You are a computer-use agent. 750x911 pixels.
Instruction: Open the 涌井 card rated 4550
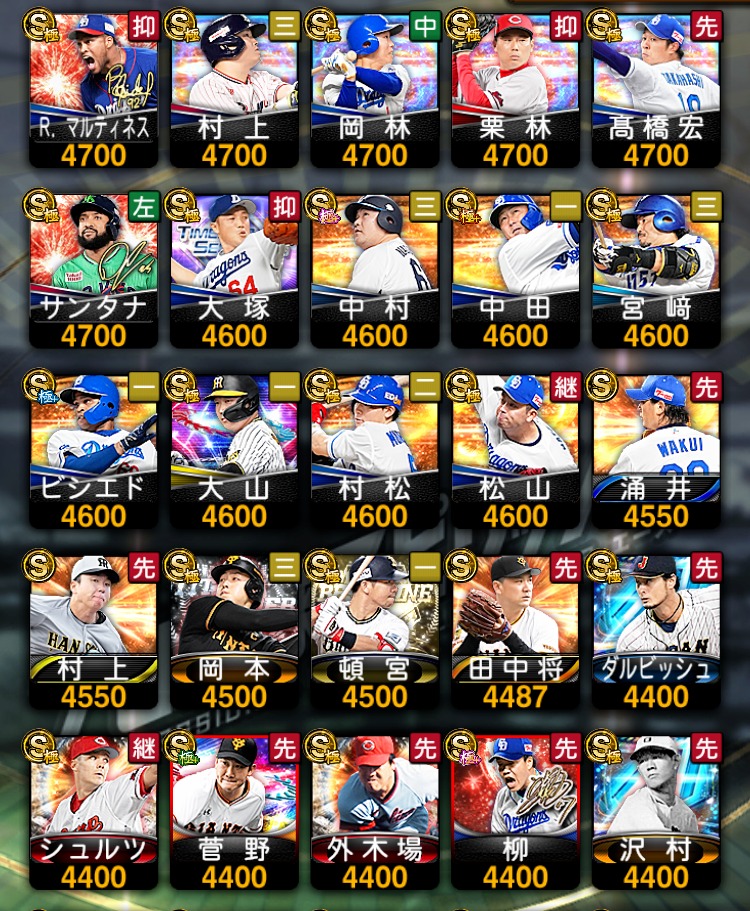656,450
